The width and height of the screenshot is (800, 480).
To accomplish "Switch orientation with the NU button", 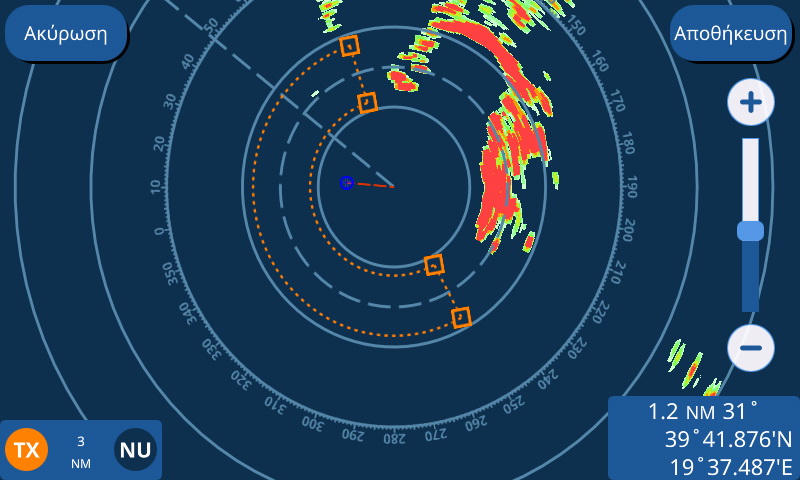I will coord(135,450).
